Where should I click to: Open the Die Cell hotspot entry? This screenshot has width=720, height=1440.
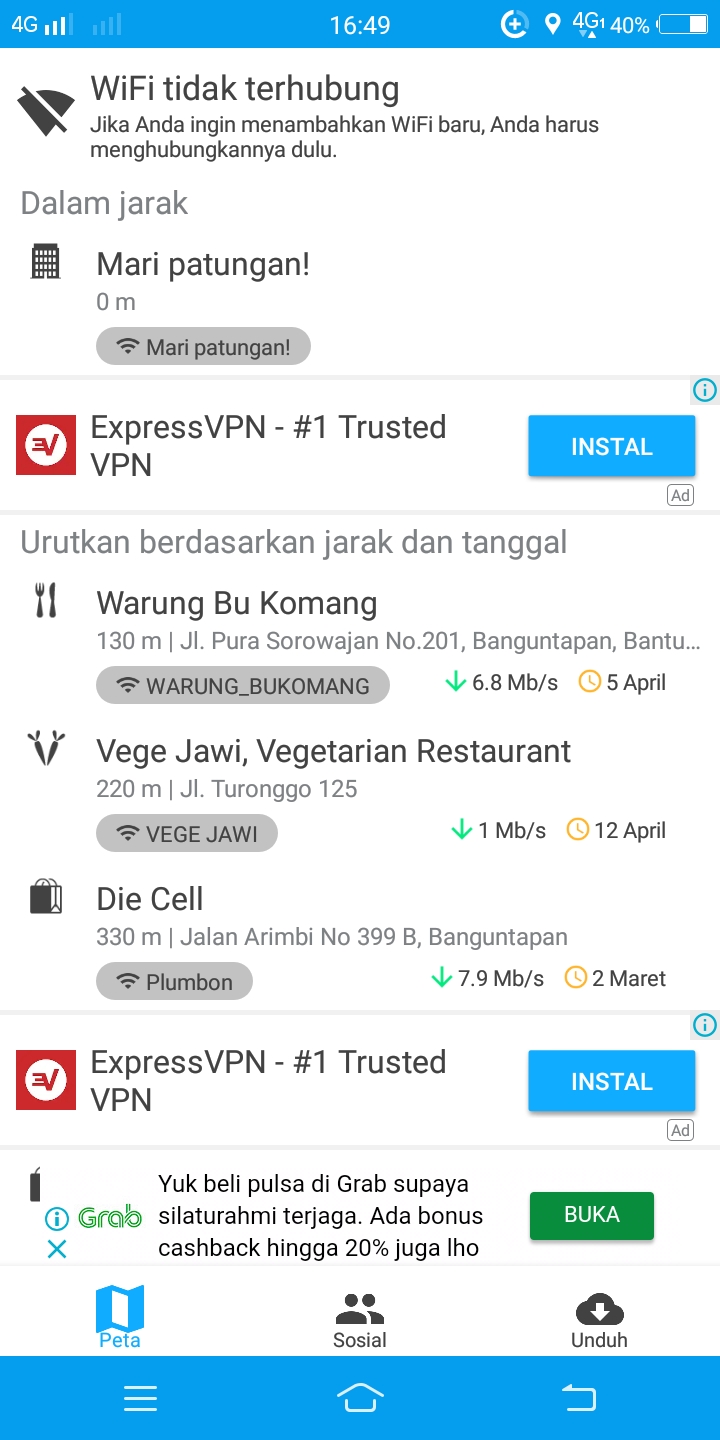coord(150,900)
